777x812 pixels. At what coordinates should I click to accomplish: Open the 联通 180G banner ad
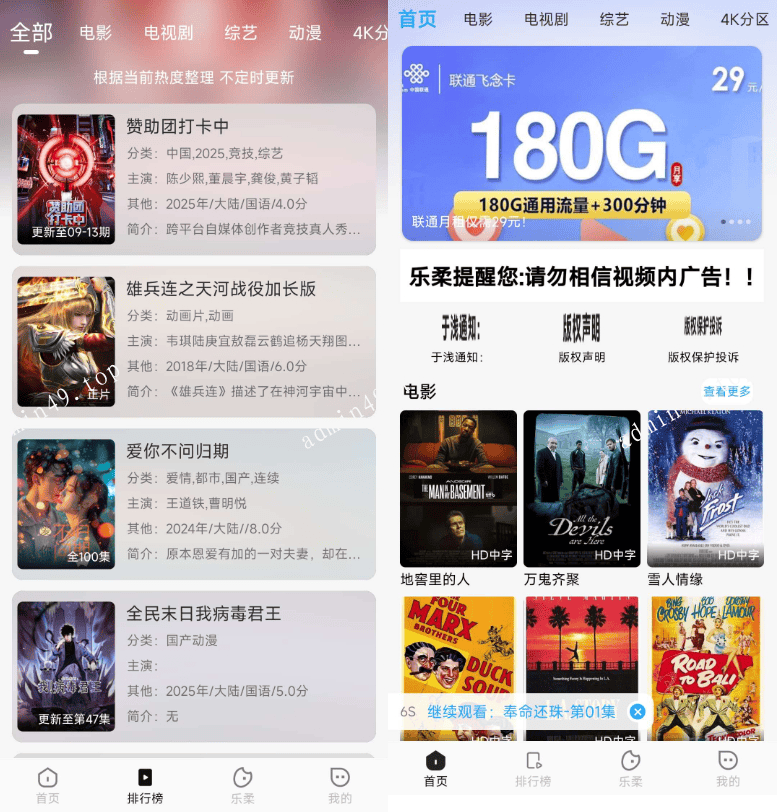(582, 143)
